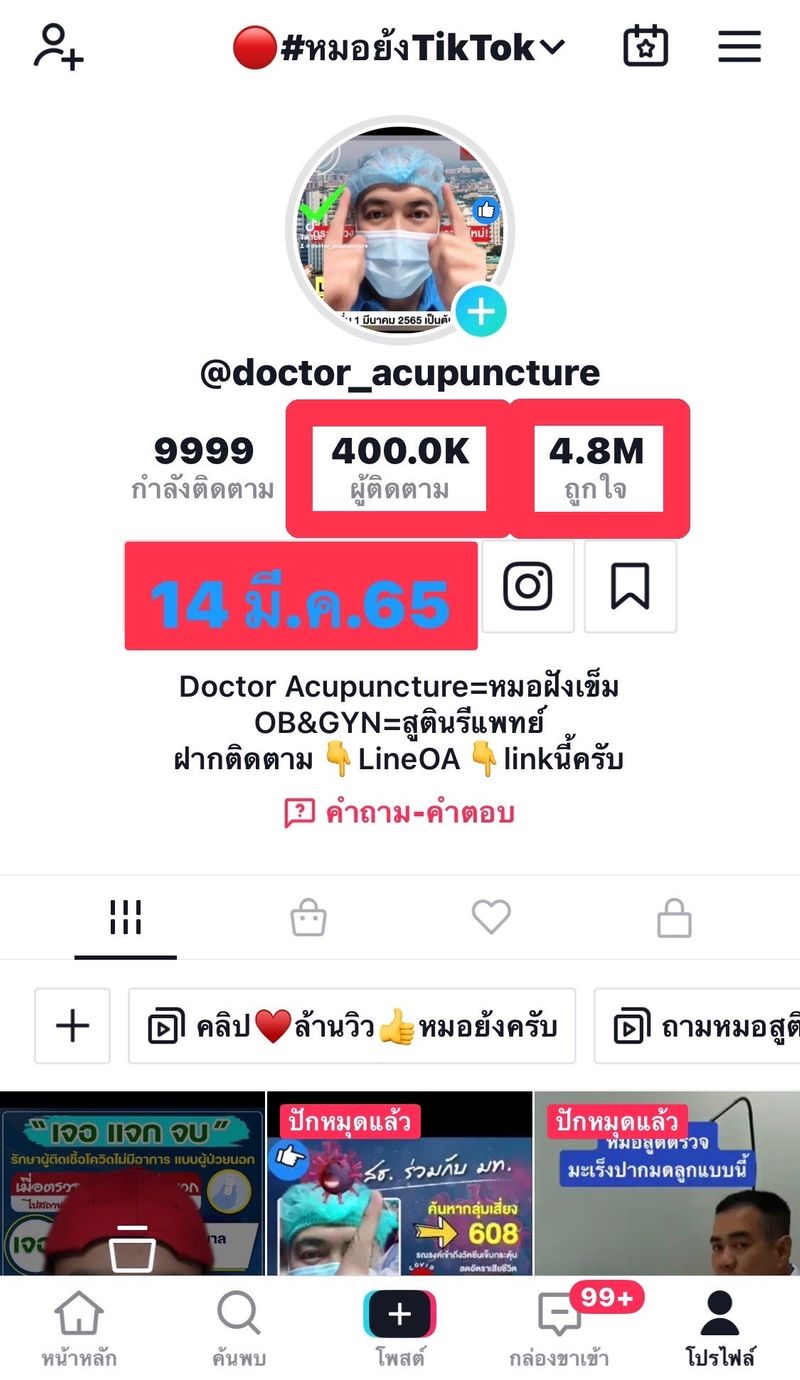800x1380 pixels.
Task: Toggle the liked videos heart tab
Action: 491,916
